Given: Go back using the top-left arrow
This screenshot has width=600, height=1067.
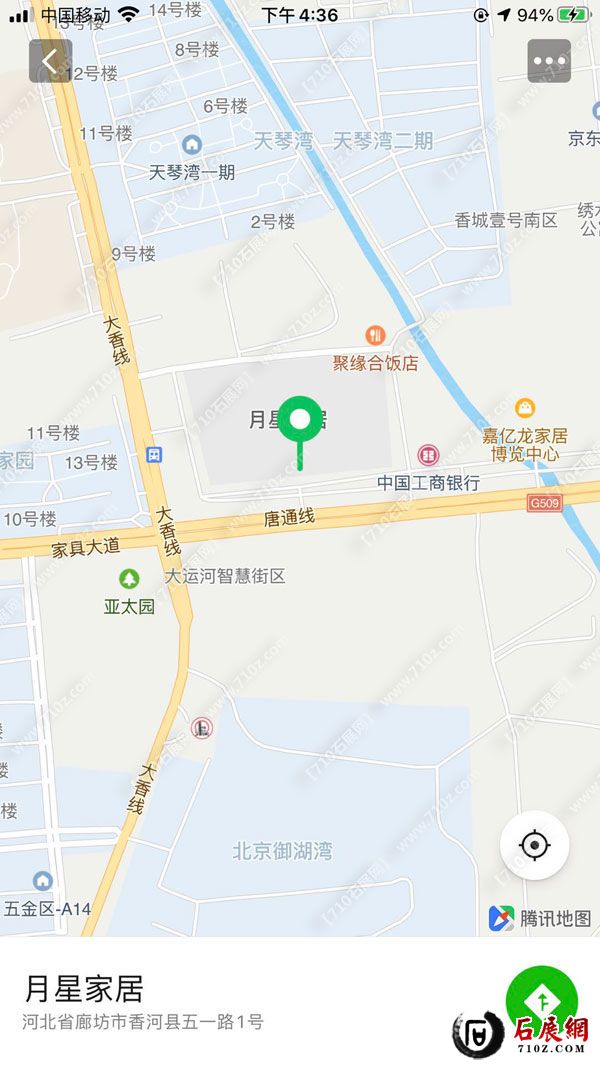Looking at the screenshot, I should click(x=50, y=61).
